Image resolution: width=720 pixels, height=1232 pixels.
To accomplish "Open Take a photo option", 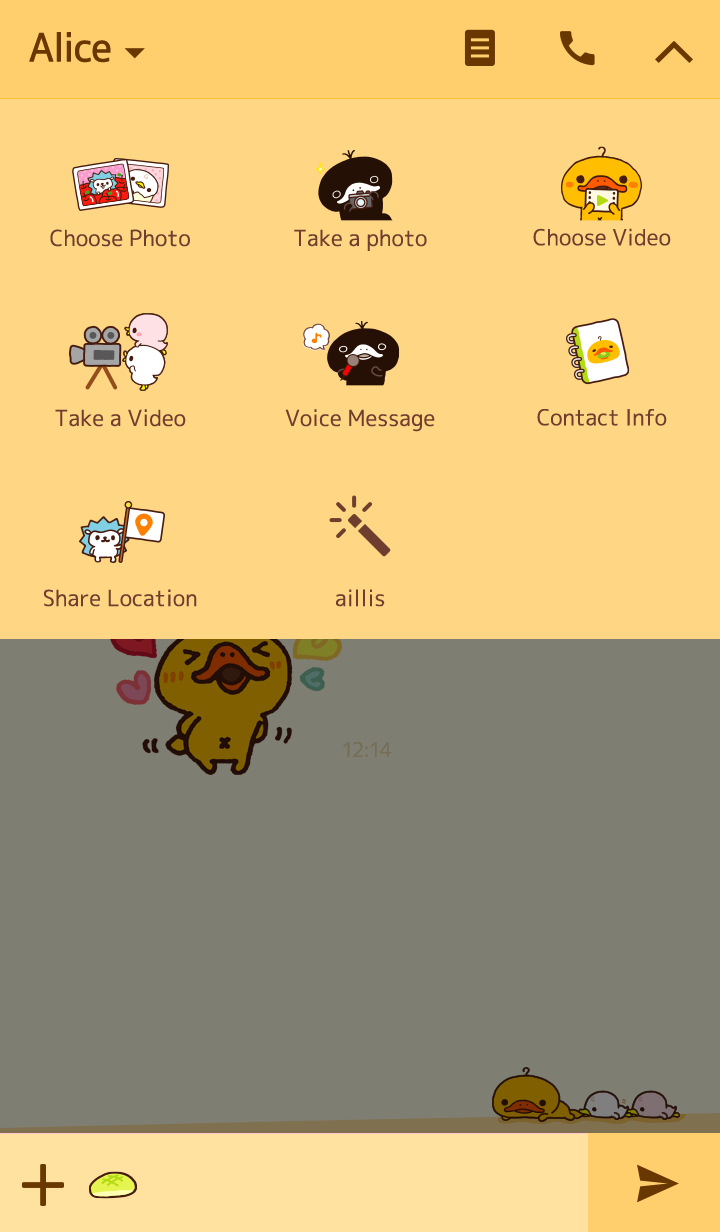I will (x=360, y=202).
